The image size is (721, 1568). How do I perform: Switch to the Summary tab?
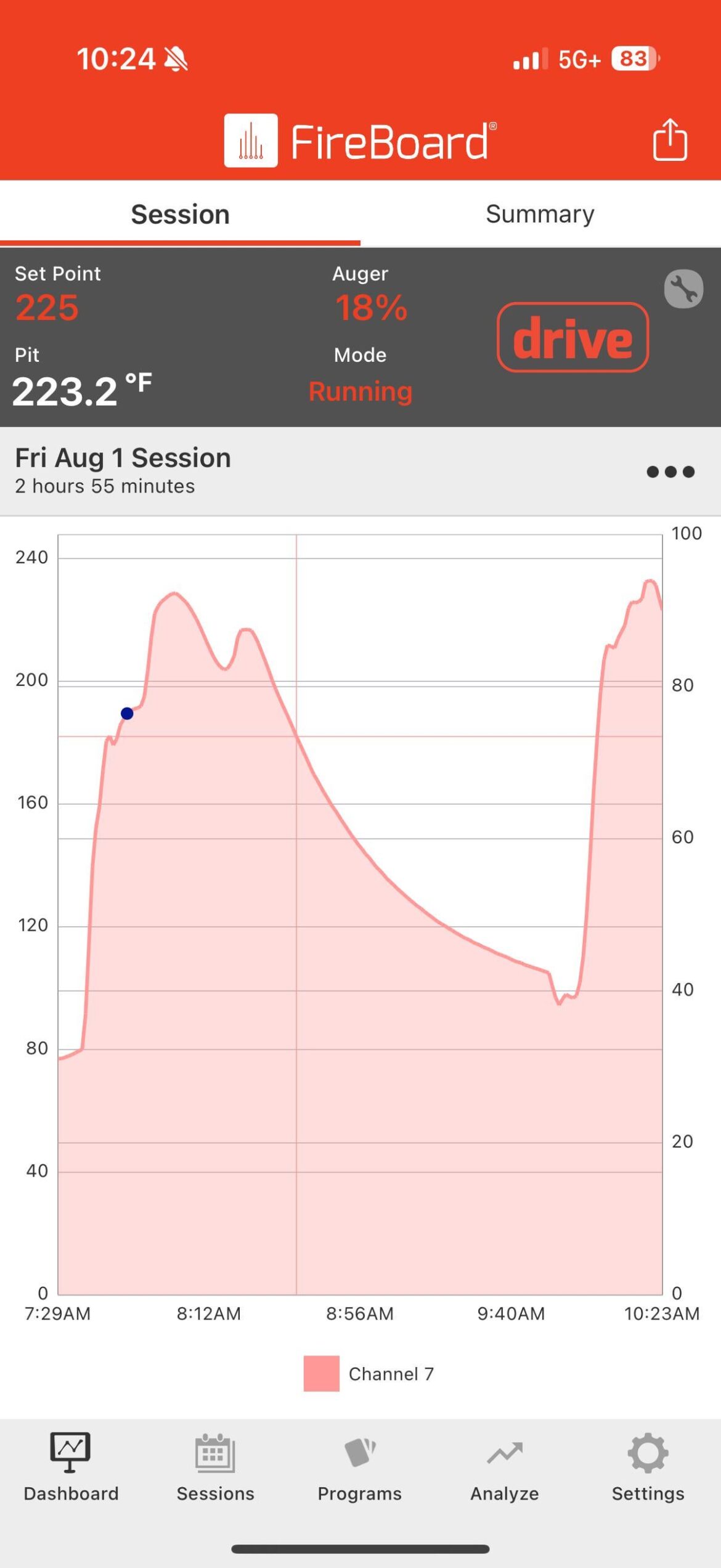point(540,214)
